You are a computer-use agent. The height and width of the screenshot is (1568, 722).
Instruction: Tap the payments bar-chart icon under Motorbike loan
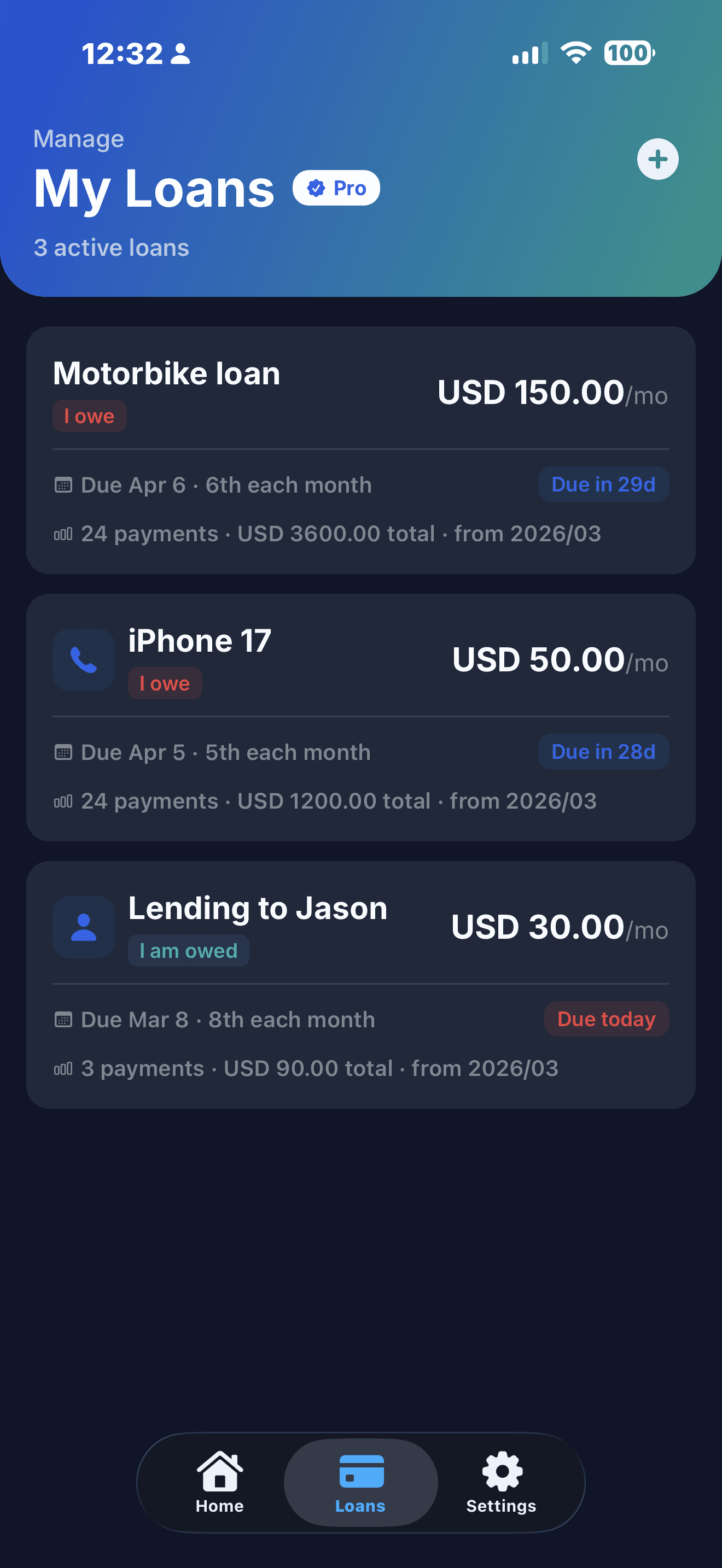coord(63,533)
